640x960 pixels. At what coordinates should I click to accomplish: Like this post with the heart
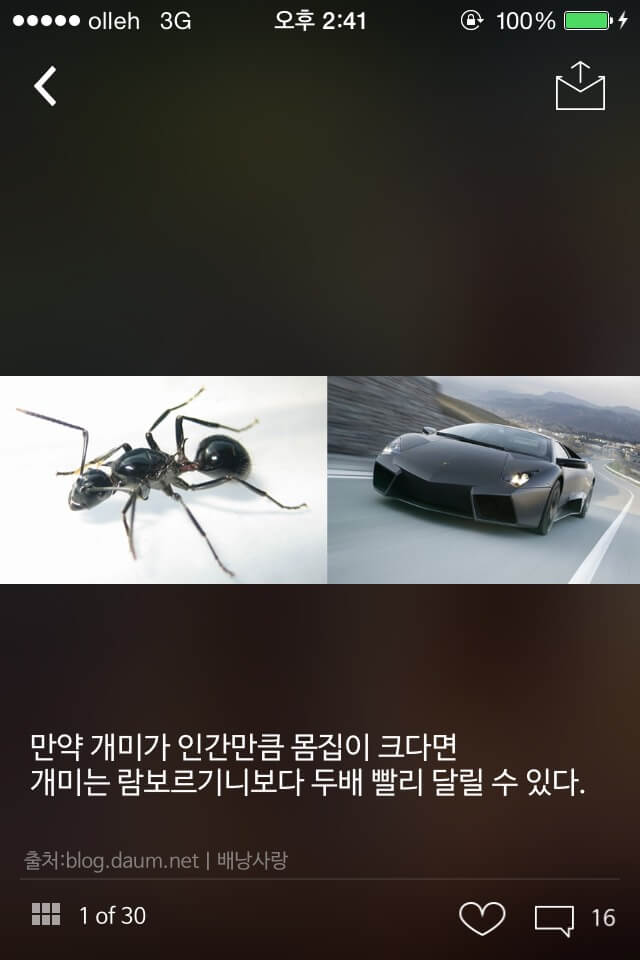pos(481,917)
